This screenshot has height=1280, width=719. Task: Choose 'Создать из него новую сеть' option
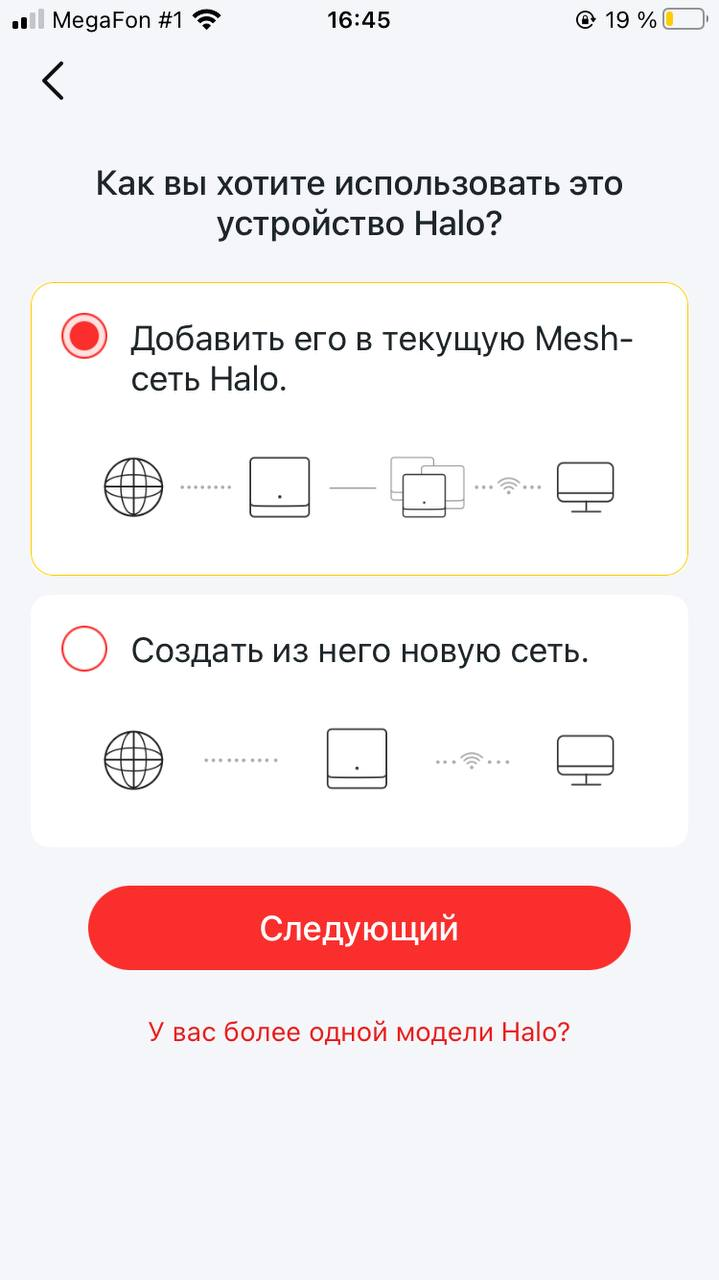pyautogui.click(x=84, y=650)
